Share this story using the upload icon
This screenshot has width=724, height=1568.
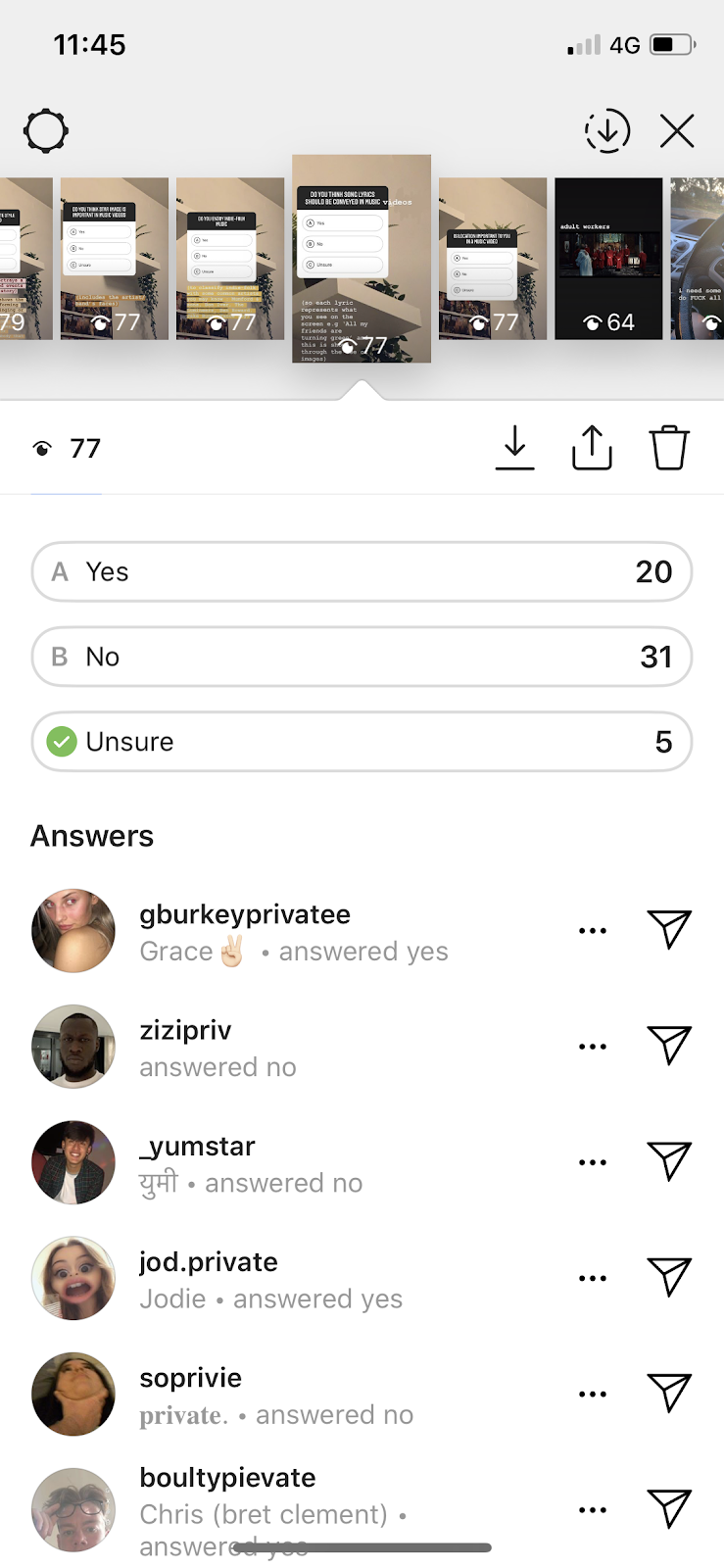pyautogui.click(x=592, y=449)
